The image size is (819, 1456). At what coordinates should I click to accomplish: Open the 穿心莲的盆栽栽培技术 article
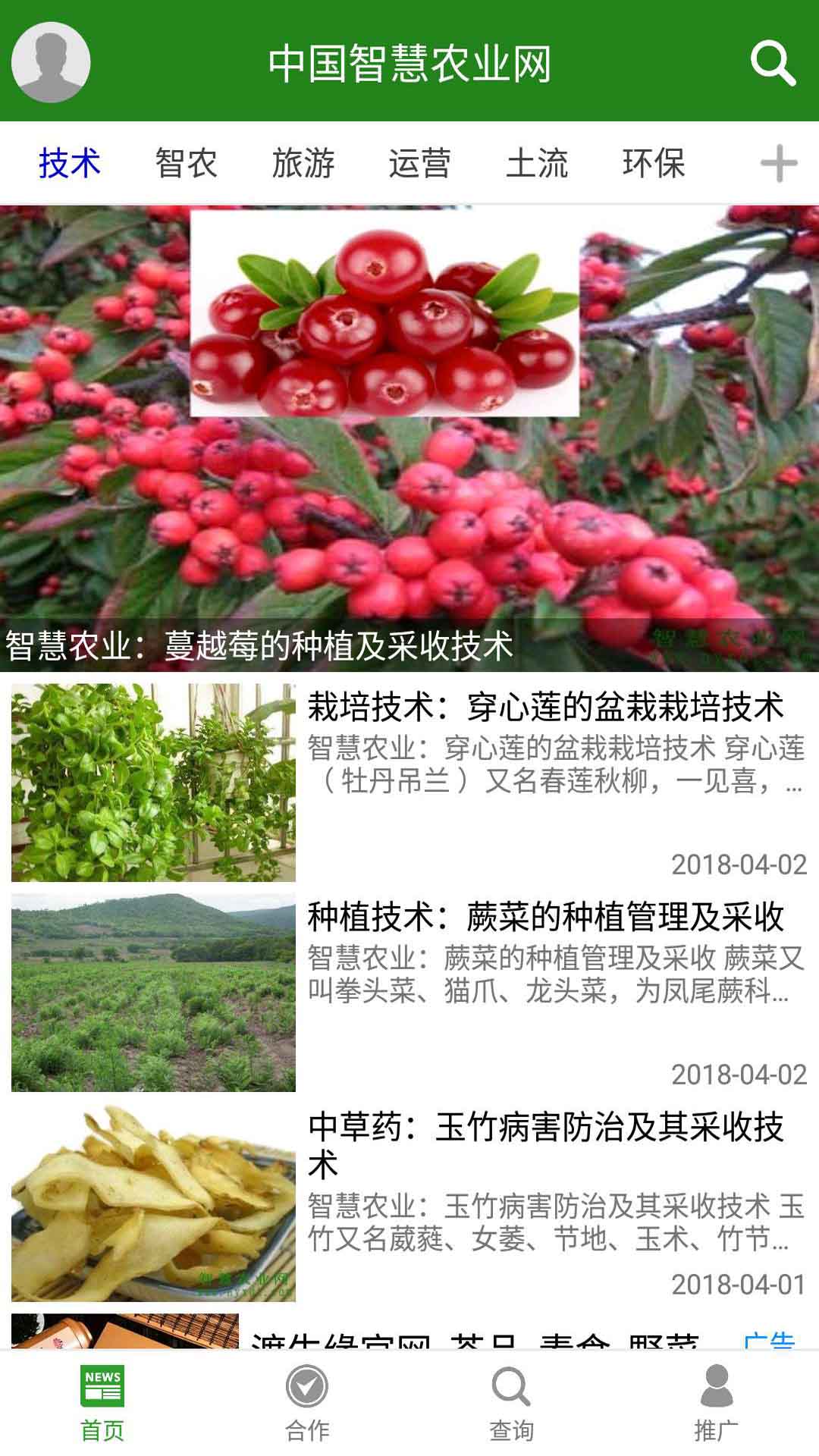pos(409,783)
